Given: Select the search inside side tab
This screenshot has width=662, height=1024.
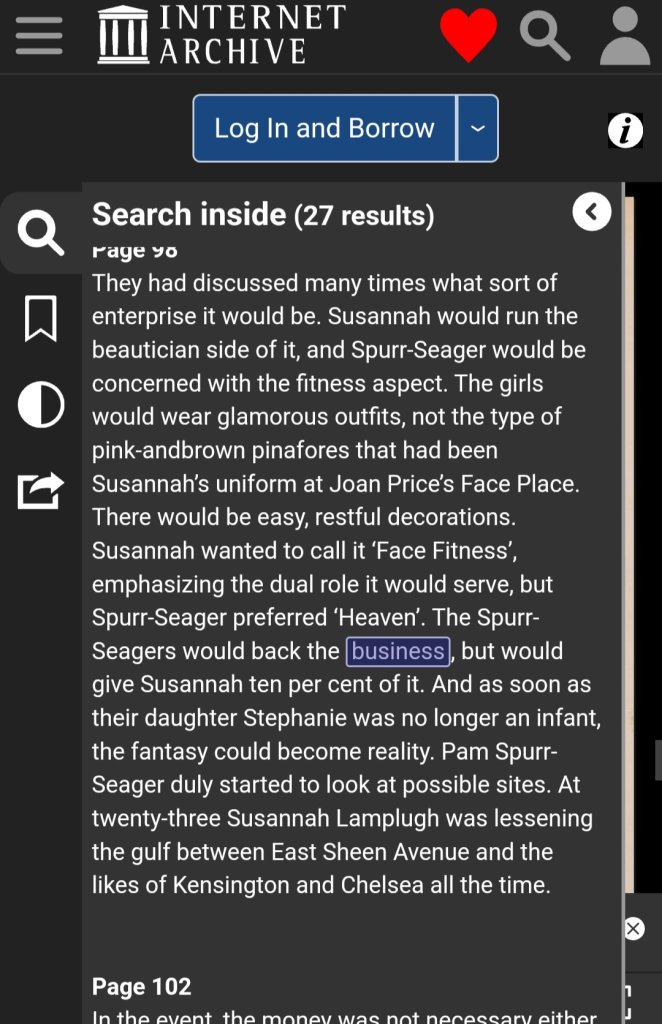Looking at the screenshot, I should click(x=41, y=234).
